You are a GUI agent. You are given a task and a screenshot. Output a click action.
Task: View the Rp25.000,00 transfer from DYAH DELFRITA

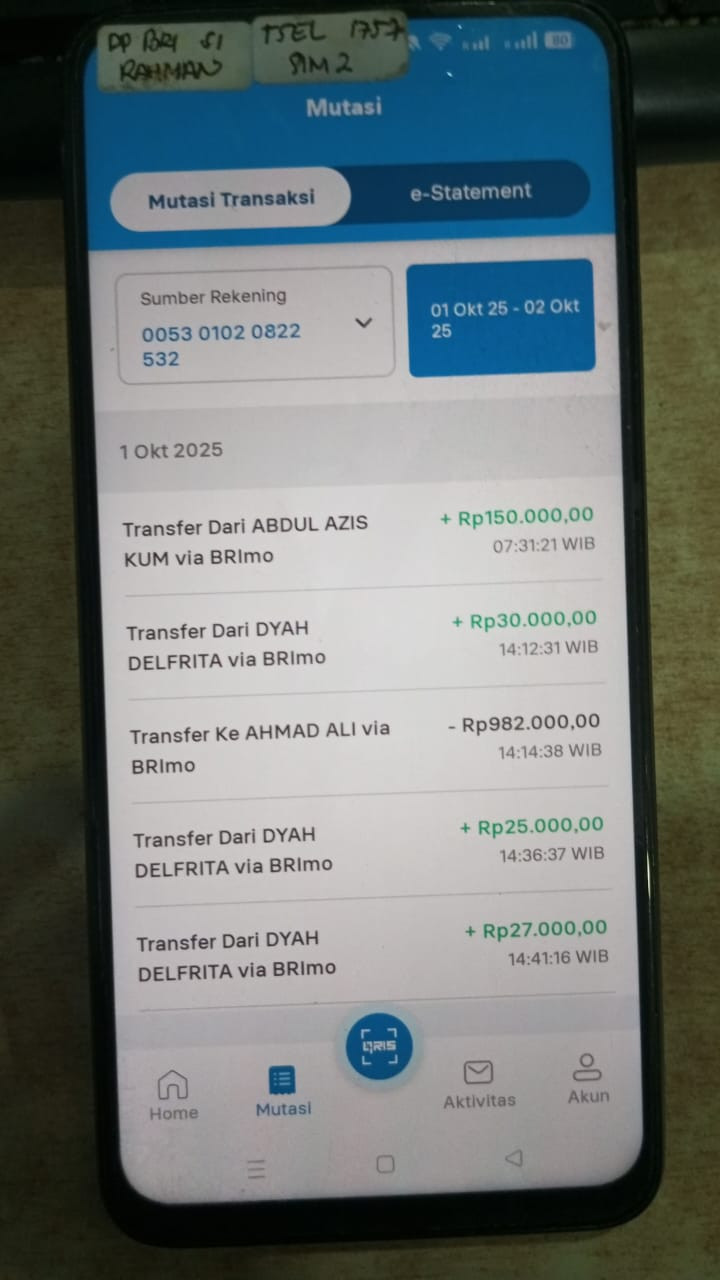368,847
